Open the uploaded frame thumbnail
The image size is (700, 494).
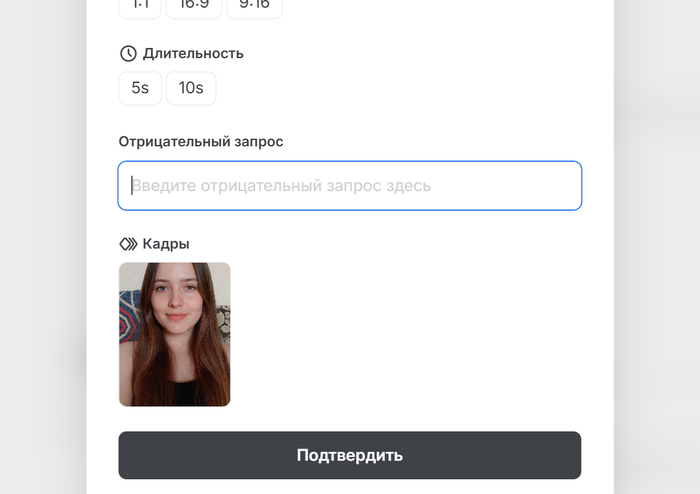point(175,334)
